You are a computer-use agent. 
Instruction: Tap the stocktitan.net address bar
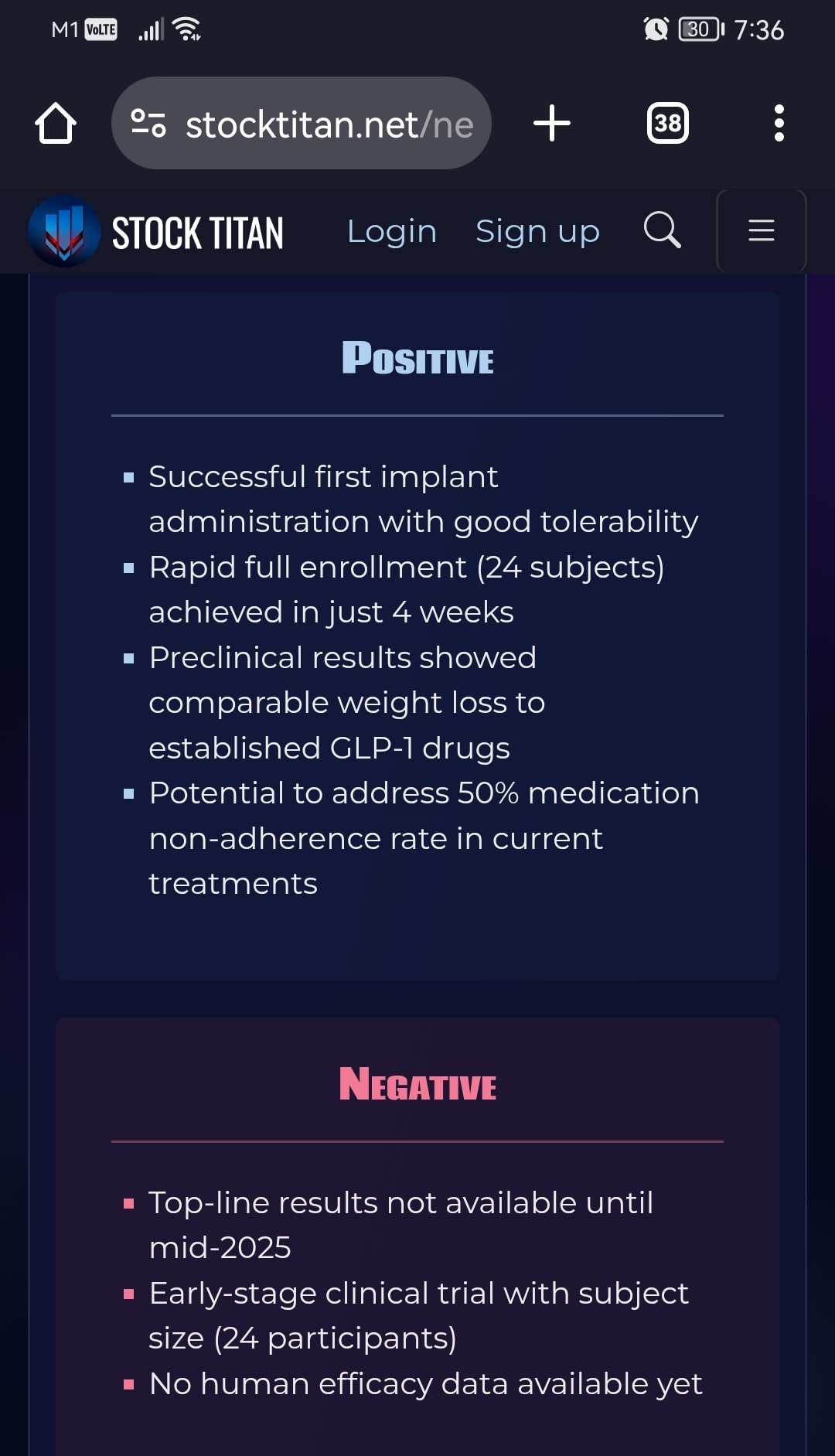(329, 124)
